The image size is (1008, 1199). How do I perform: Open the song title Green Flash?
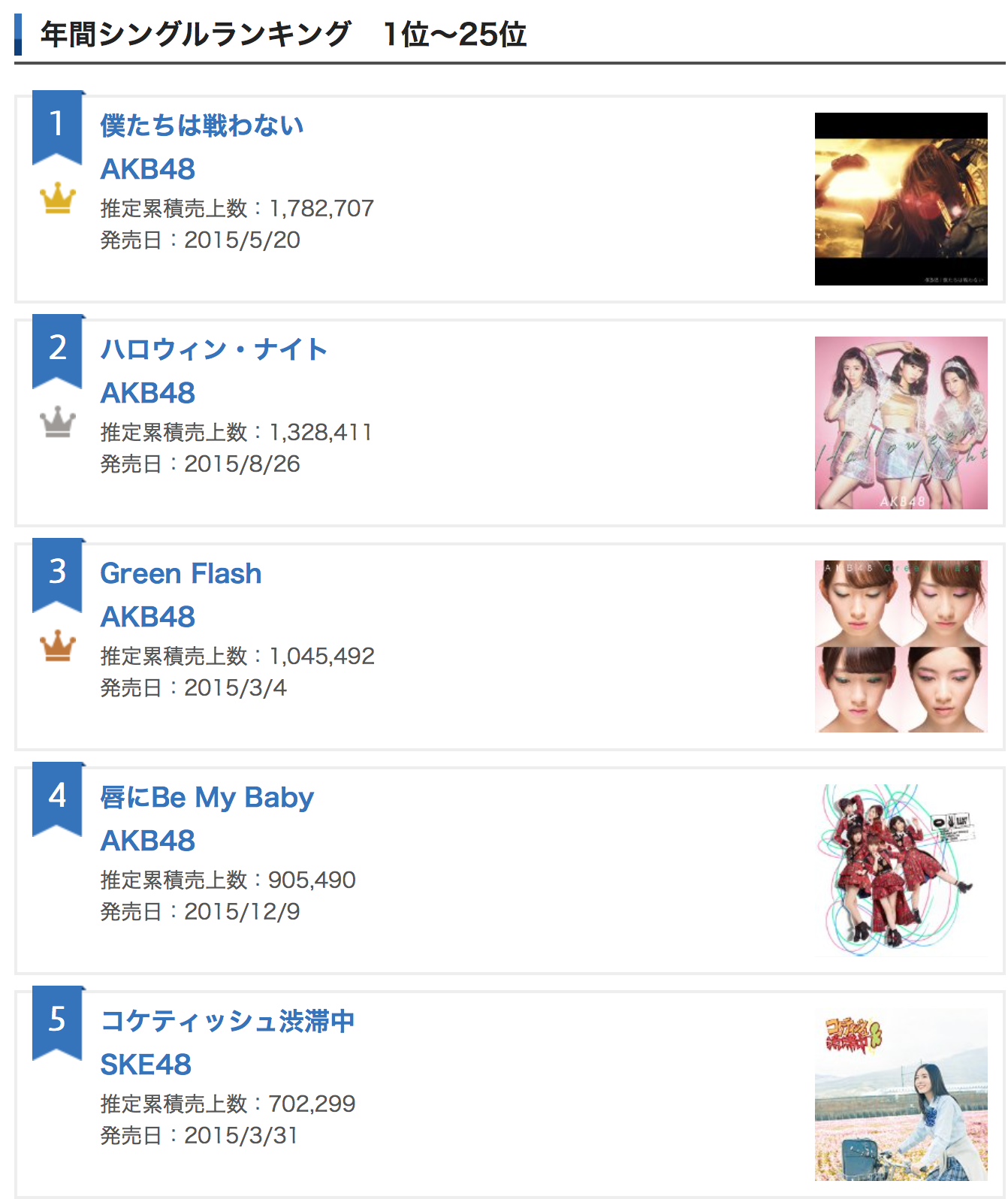181,573
